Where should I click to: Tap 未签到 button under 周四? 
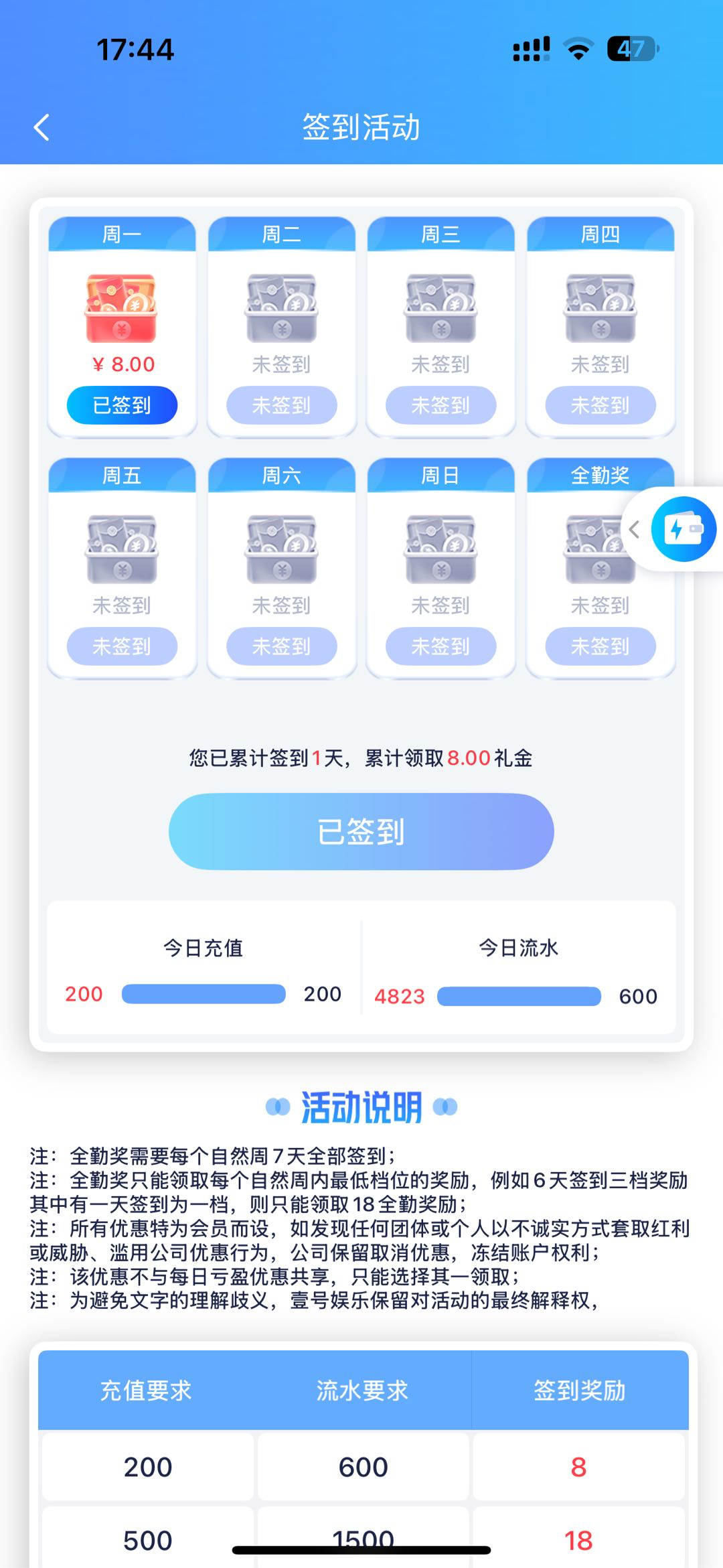tap(600, 405)
